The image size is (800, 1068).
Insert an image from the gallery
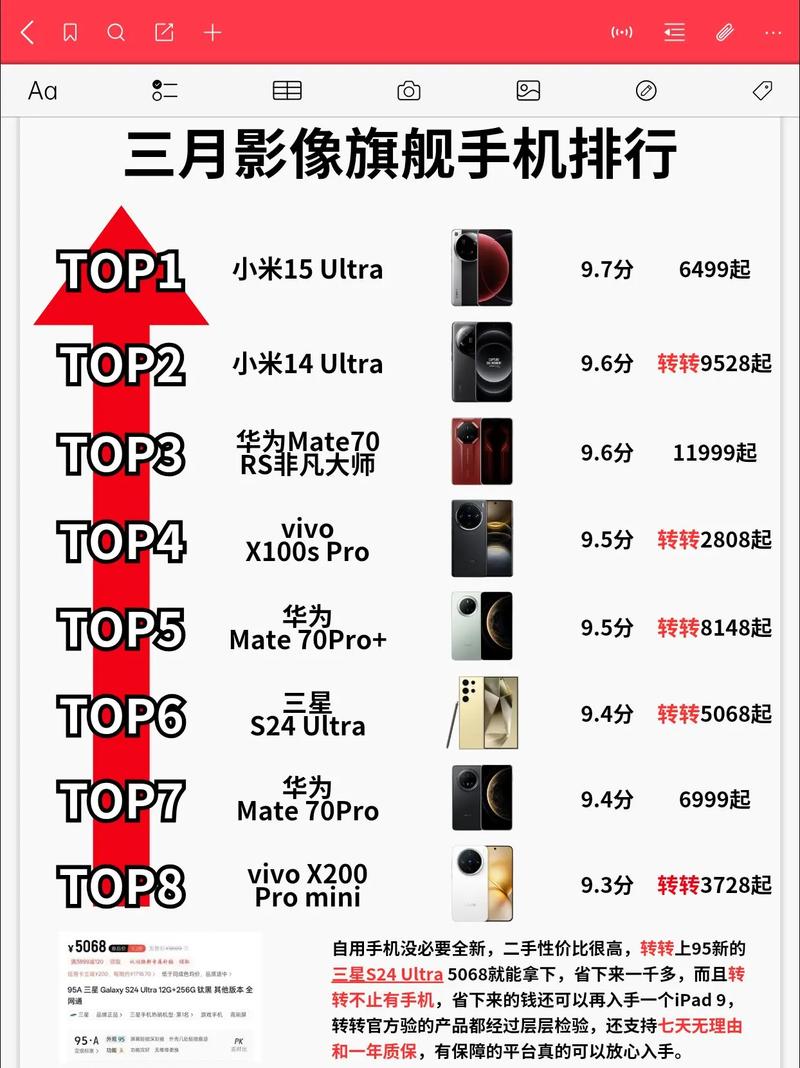click(528, 91)
